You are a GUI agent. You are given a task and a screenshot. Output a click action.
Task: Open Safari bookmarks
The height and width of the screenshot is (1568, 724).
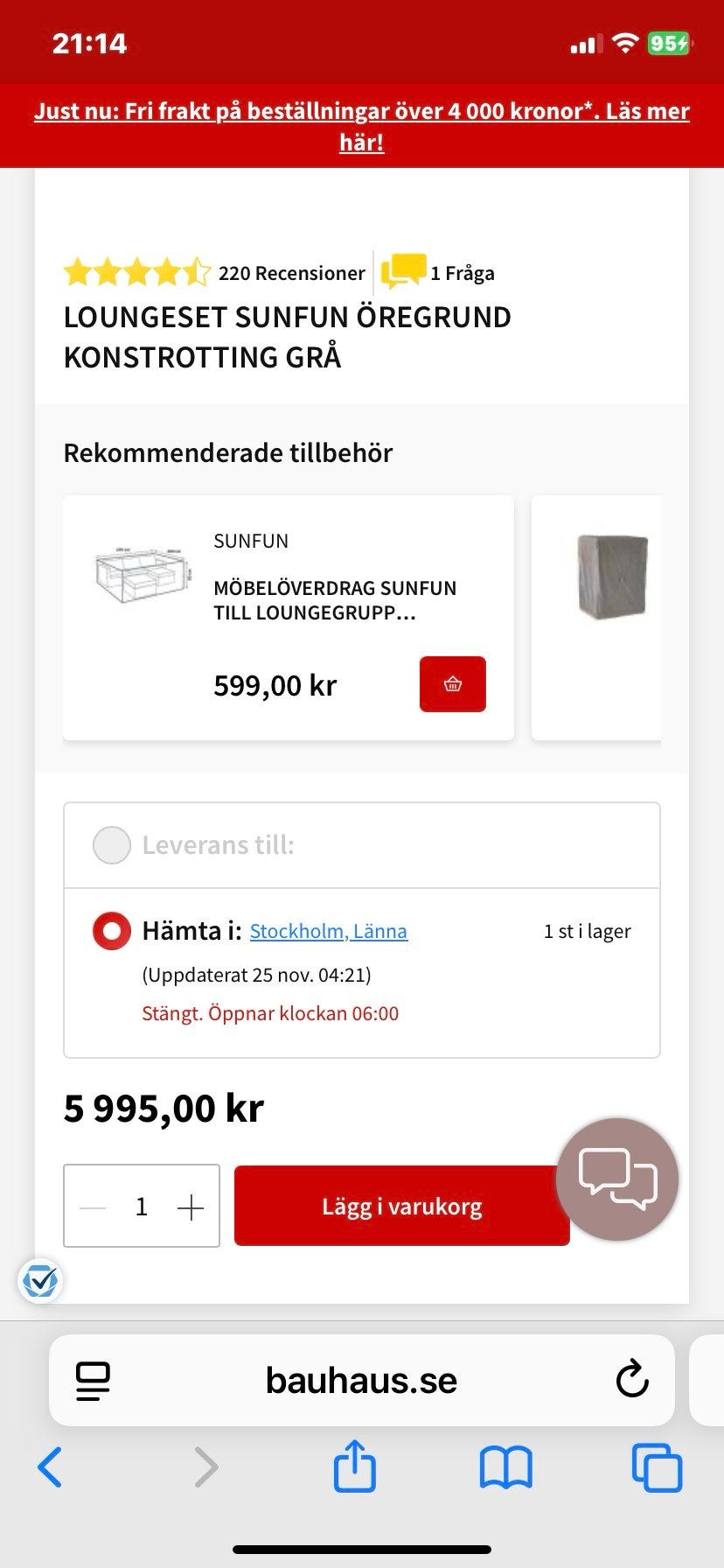[x=507, y=1466]
